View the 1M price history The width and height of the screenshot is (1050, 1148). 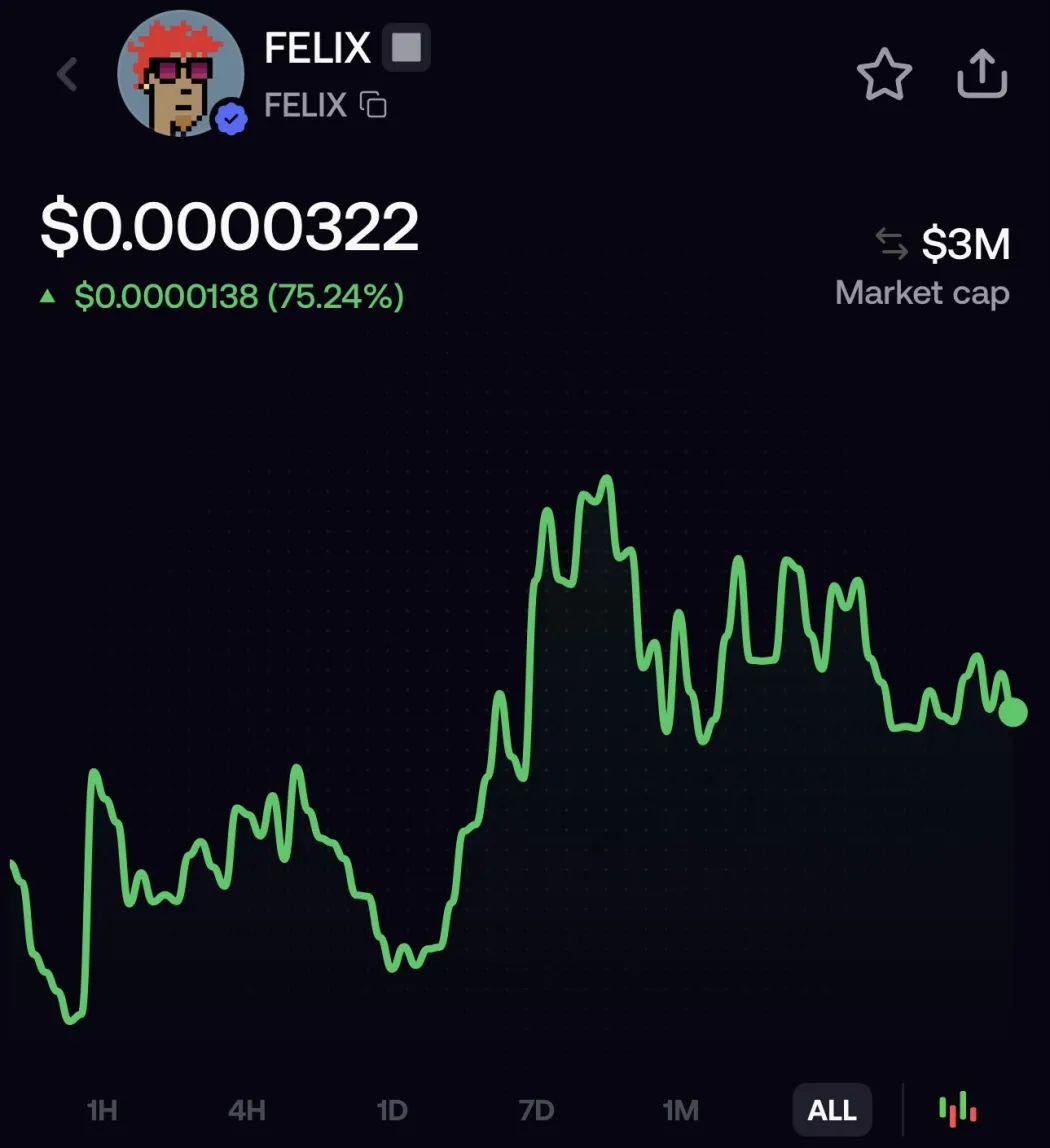point(680,1110)
